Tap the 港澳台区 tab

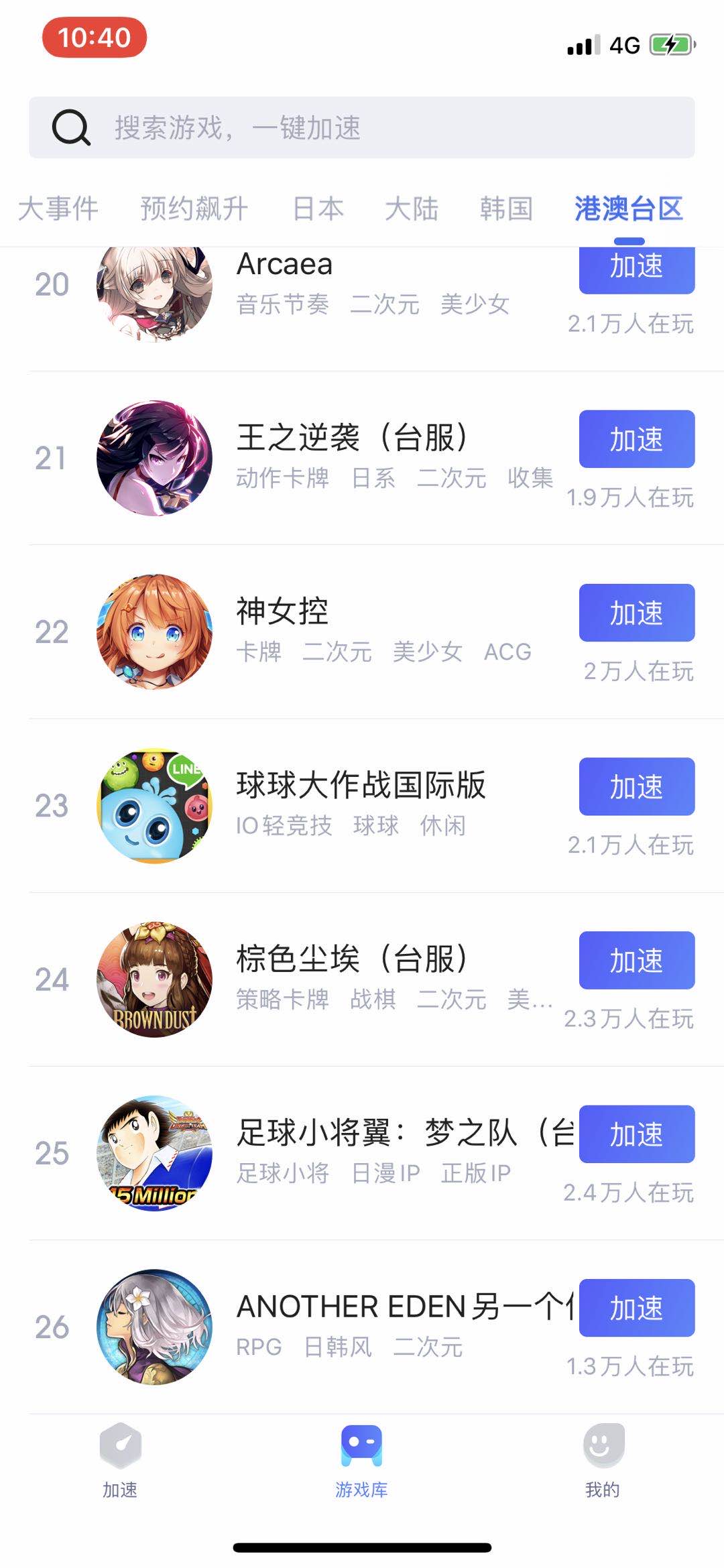tap(628, 208)
